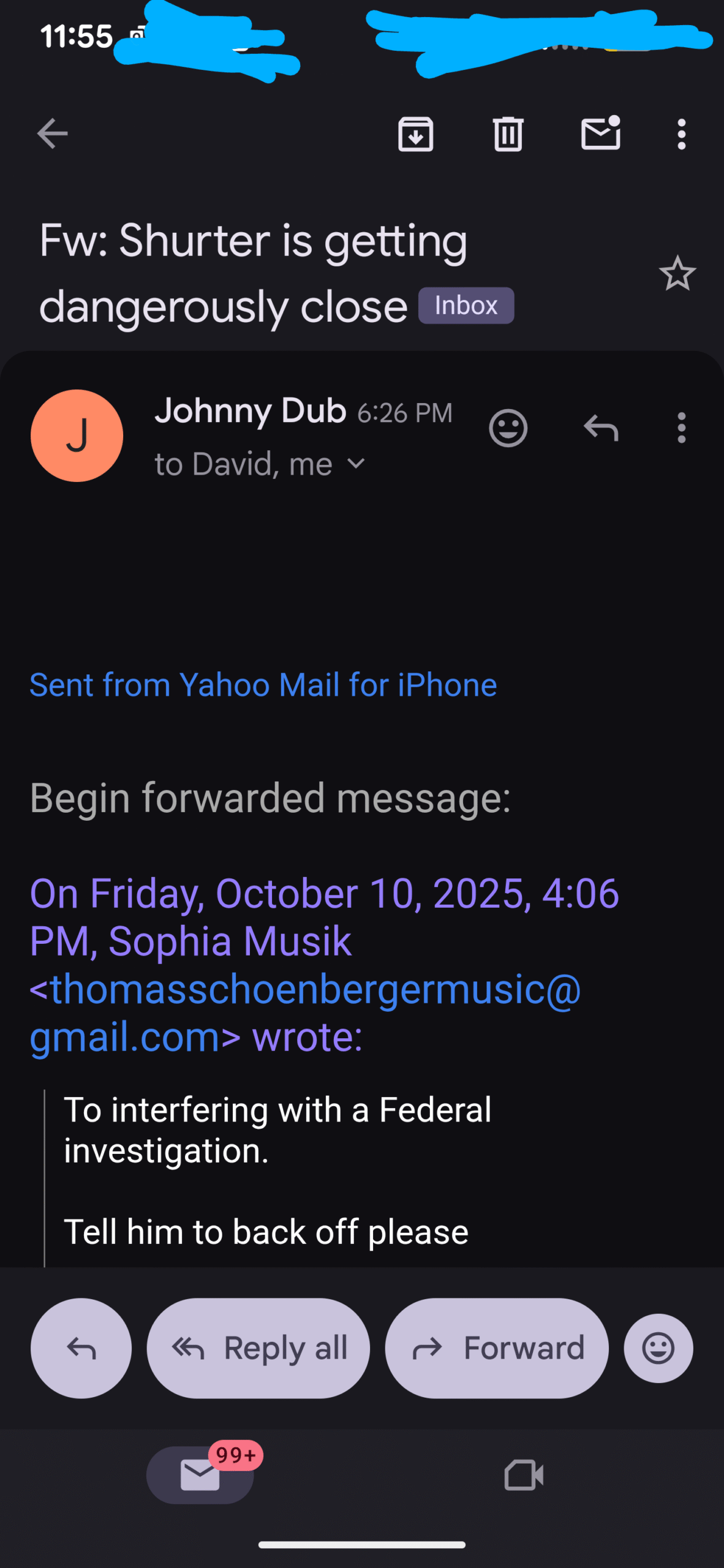Screen dimensions: 724x1568
Task: Reply using the arrow next to sender
Action: pos(600,428)
